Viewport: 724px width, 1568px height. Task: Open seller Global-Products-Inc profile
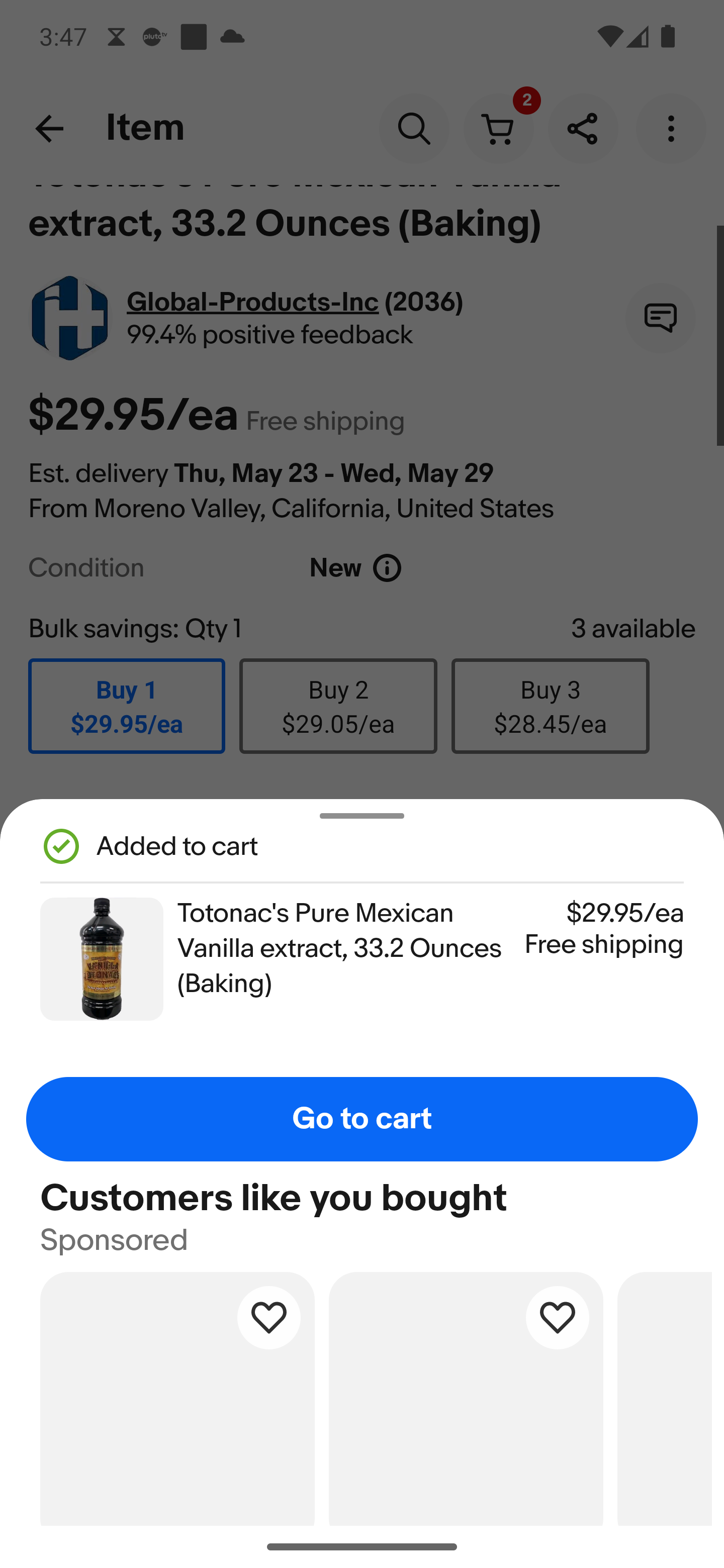tap(252, 302)
